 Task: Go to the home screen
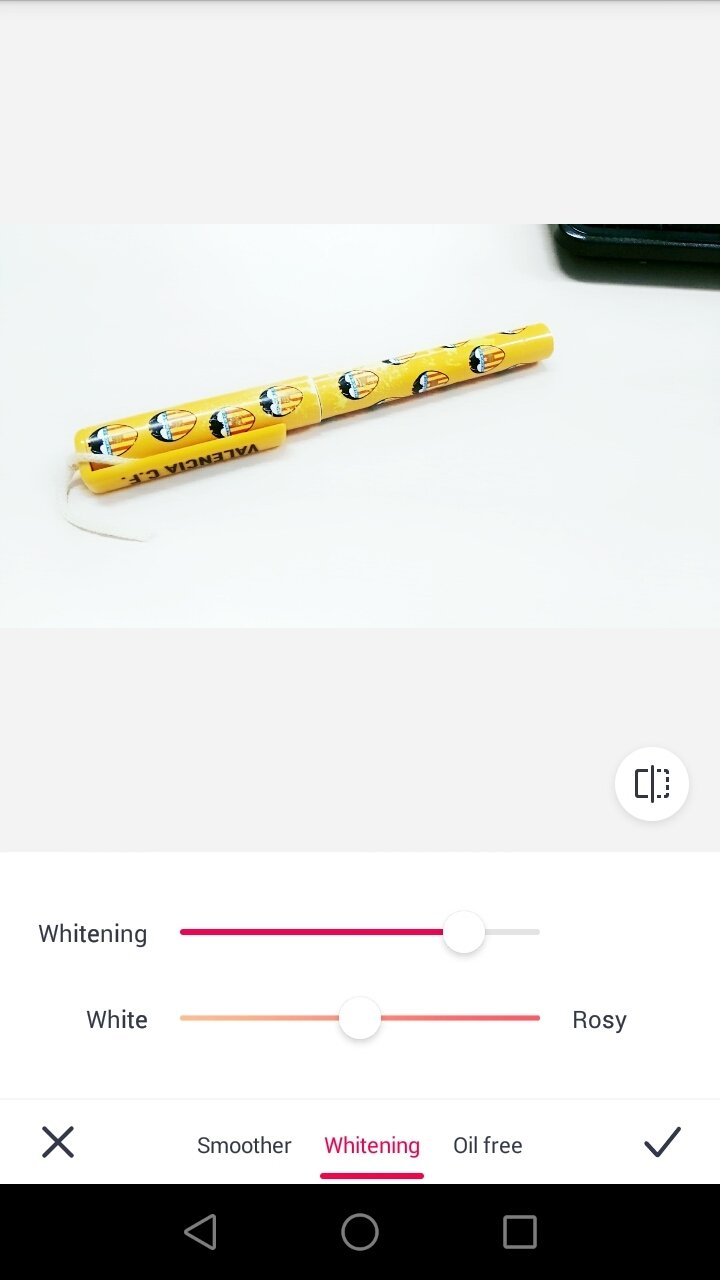pos(360,1232)
